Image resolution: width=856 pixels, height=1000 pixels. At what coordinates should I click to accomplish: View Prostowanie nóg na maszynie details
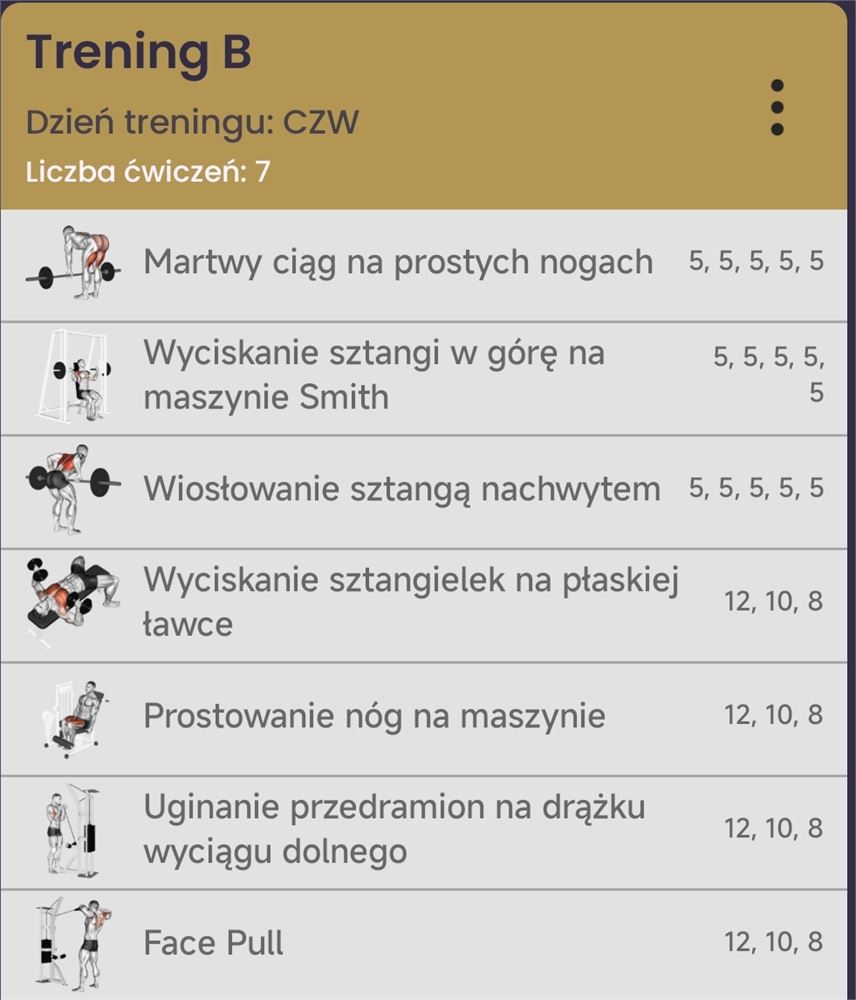pyautogui.click(x=374, y=716)
